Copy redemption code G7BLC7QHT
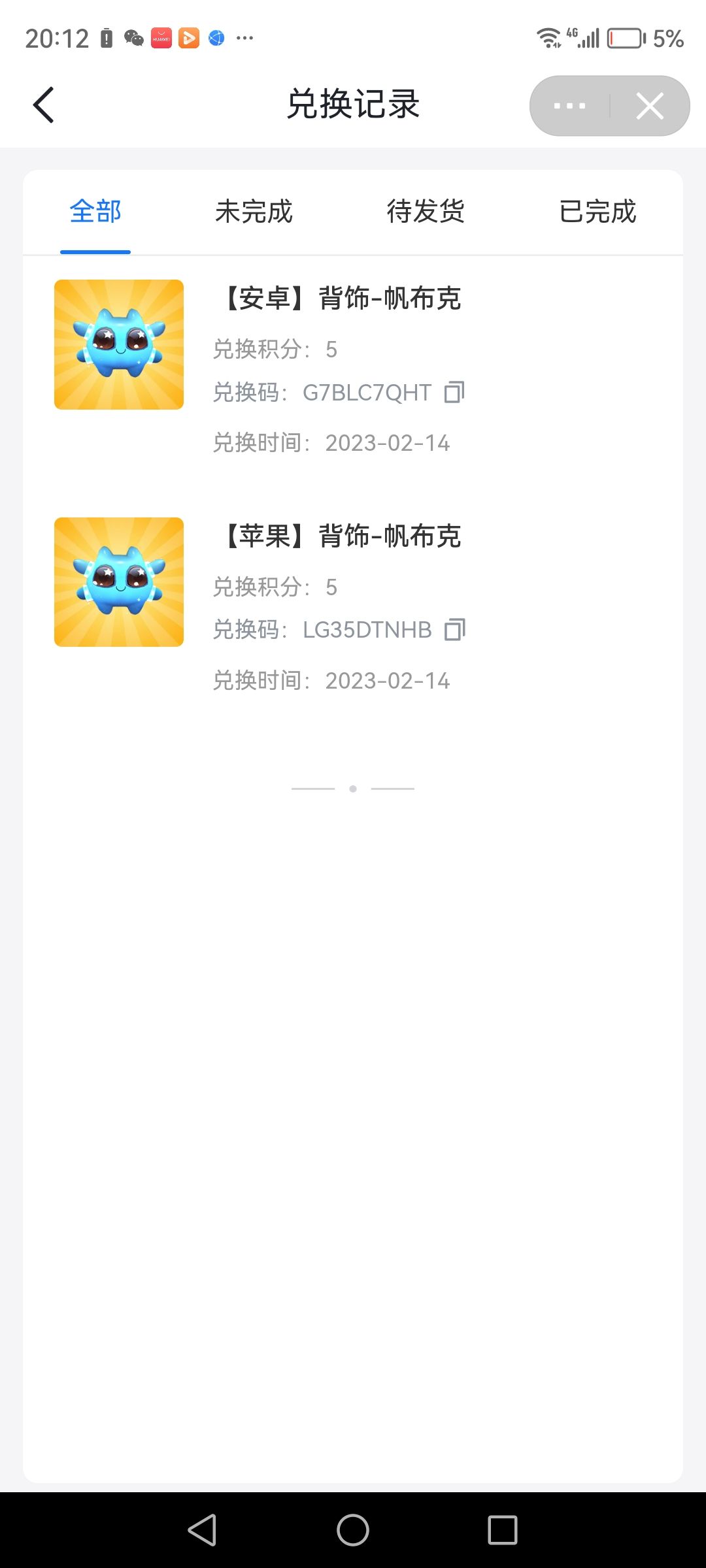The width and height of the screenshot is (706, 1568). pos(454,392)
